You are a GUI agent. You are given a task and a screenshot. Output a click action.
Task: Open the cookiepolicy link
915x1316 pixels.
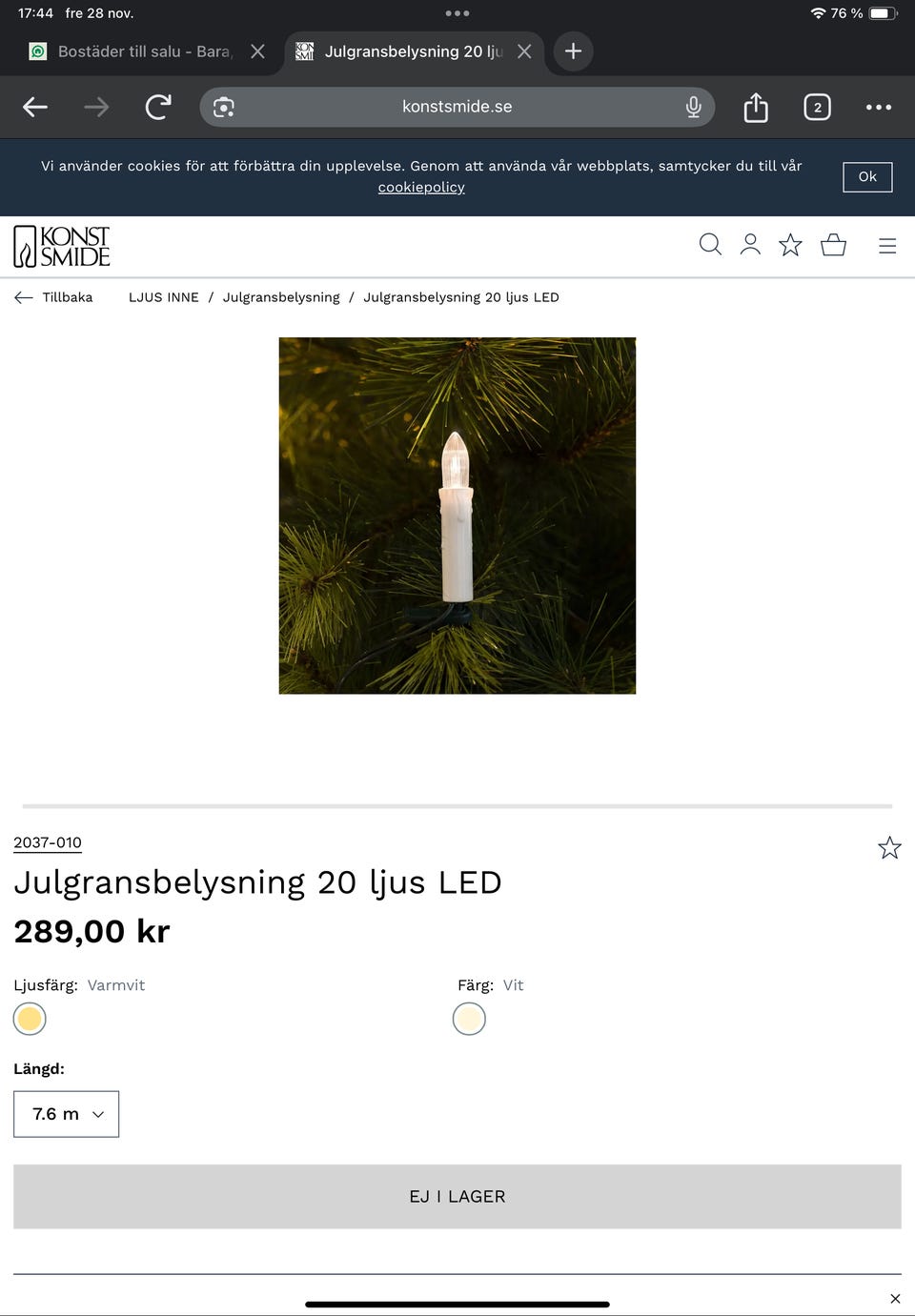coord(421,186)
